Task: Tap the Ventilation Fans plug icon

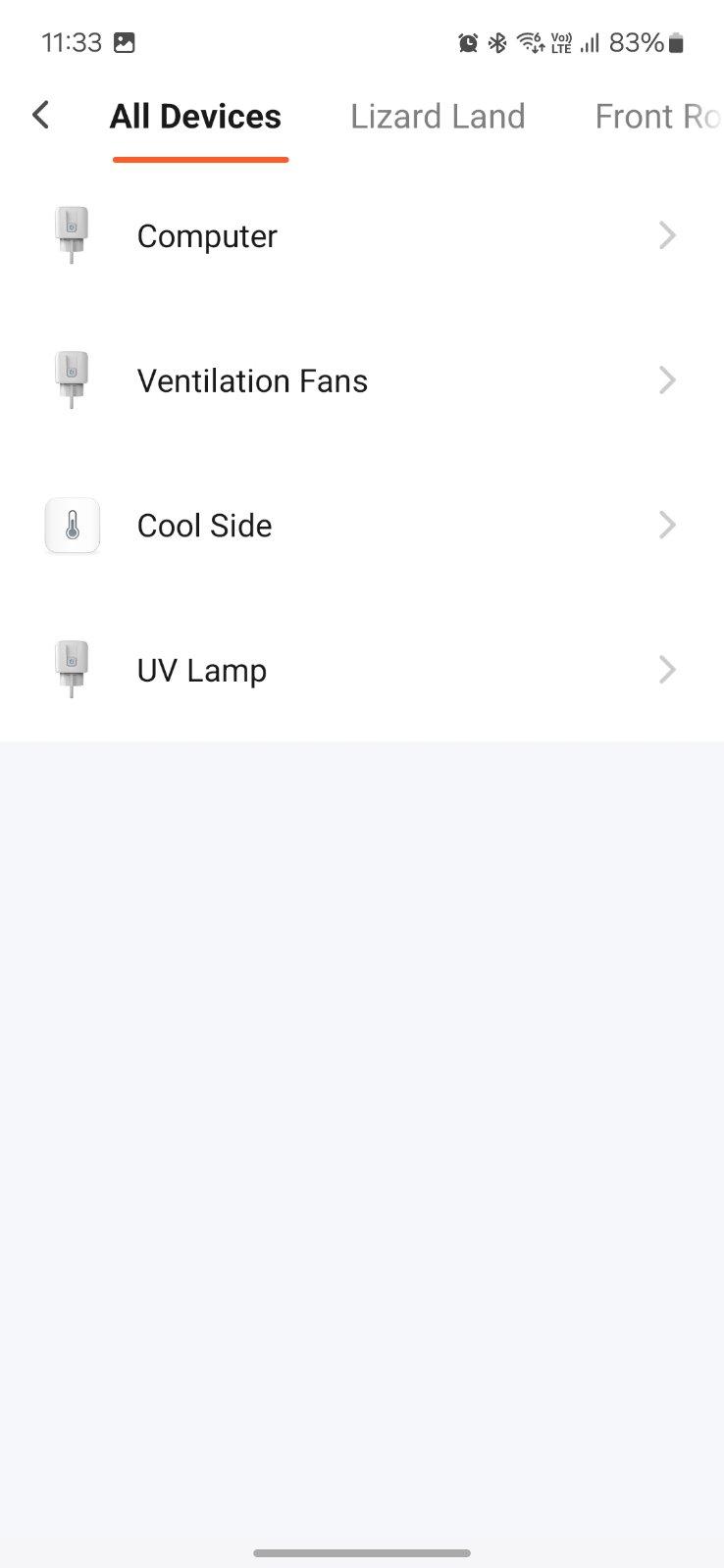Action: pos(72,380)
